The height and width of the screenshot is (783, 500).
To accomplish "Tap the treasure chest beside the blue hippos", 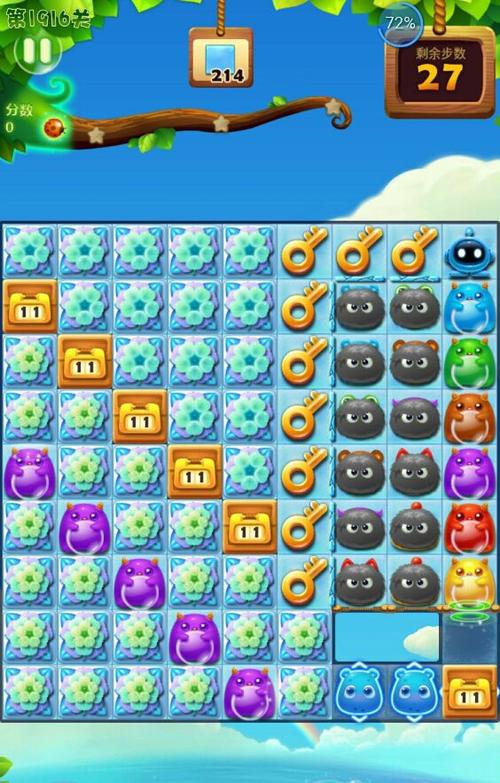I will [x=469, y=692].
